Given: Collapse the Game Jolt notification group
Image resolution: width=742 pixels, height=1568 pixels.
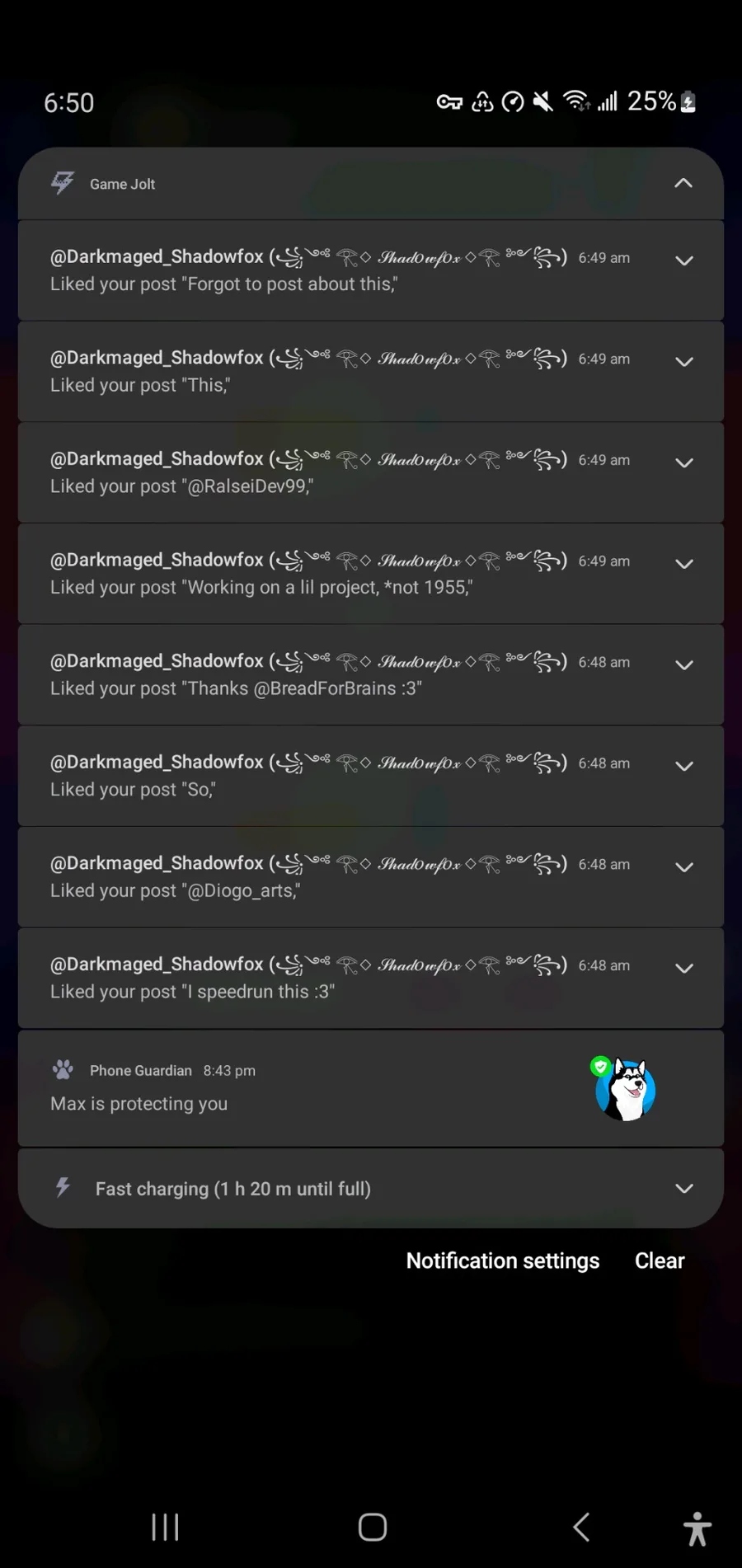Looking at the screenshot, I should (683, 183).
